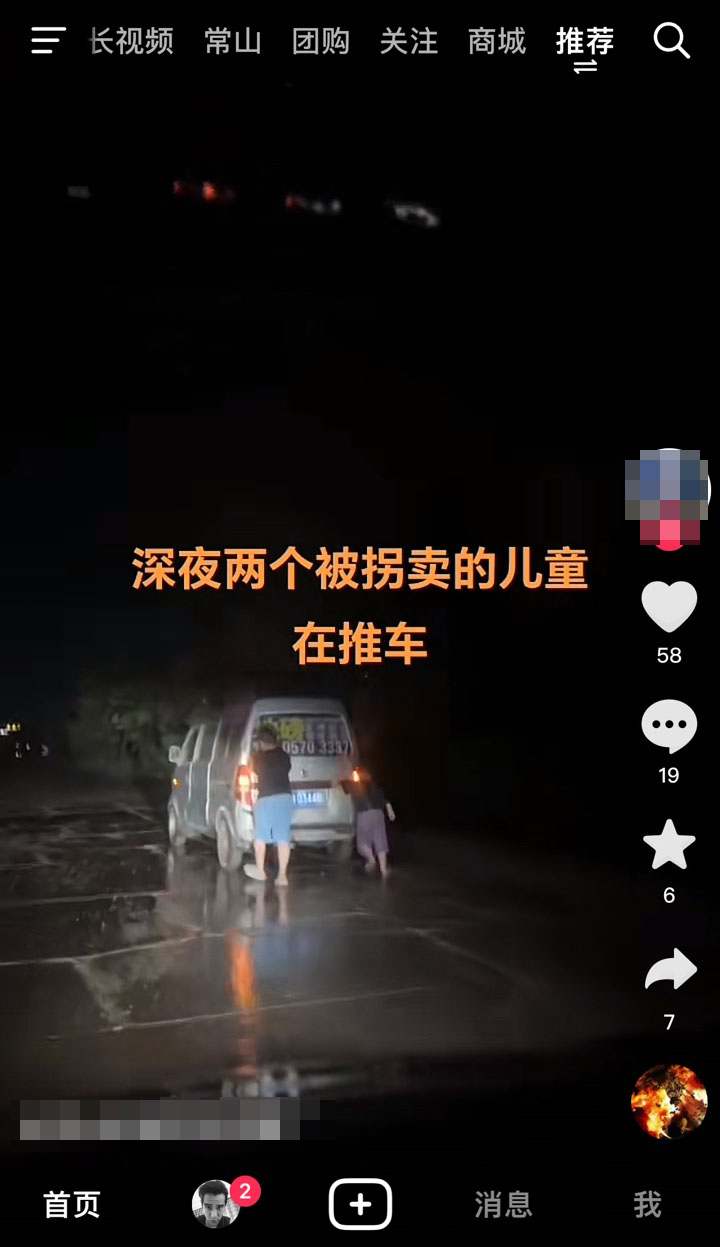Open the 团购 tab
This screenshot has height=1247, width=720.
(x=321, y=41)
